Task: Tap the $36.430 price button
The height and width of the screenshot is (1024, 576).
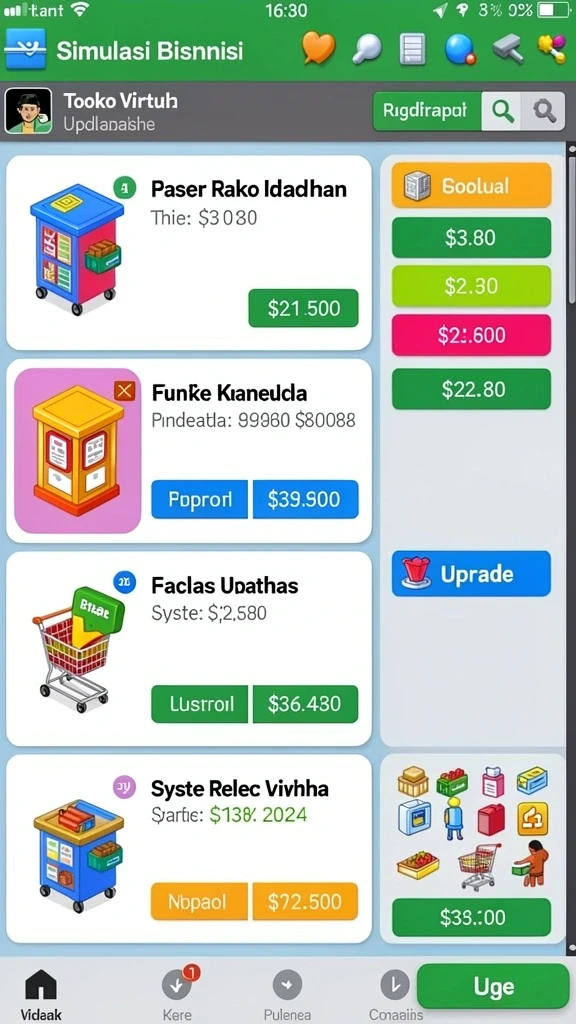Action: [306, 704]
